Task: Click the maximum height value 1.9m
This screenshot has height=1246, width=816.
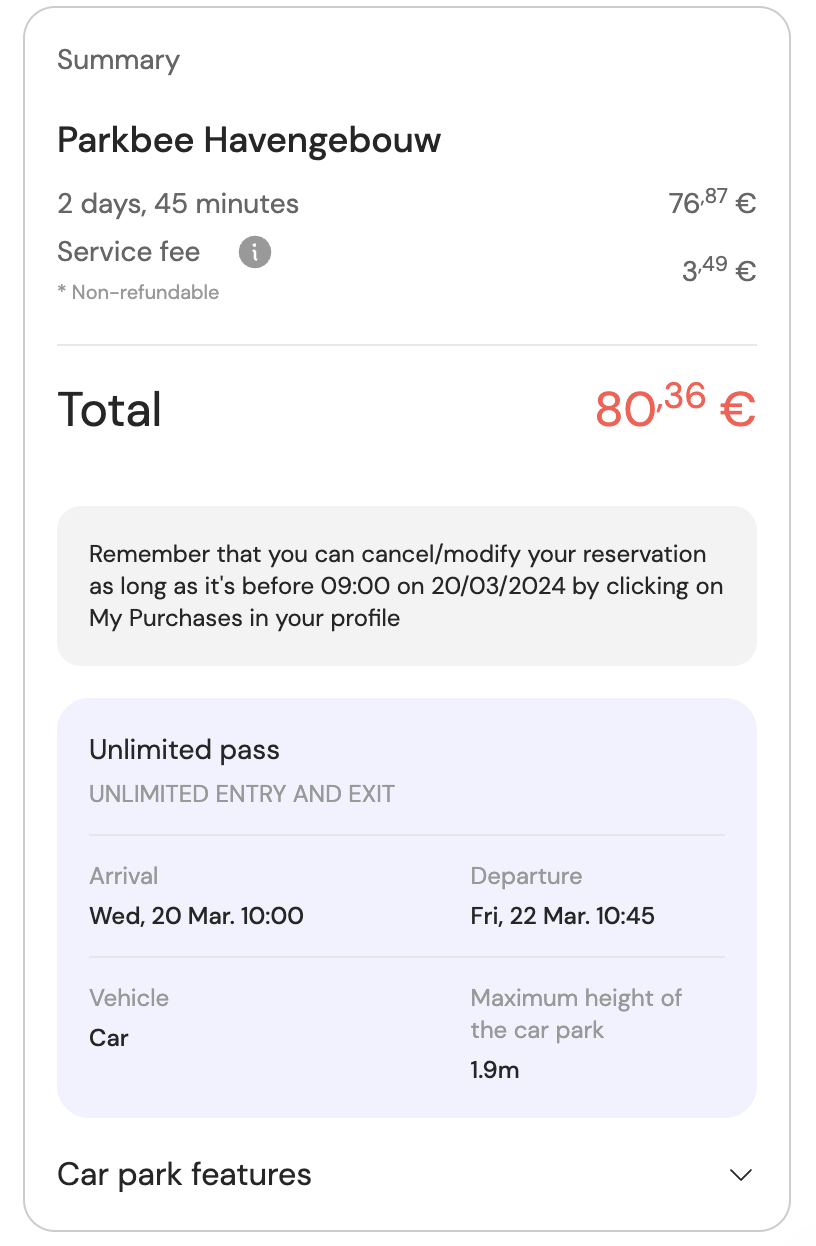Action: point(491,1069)
